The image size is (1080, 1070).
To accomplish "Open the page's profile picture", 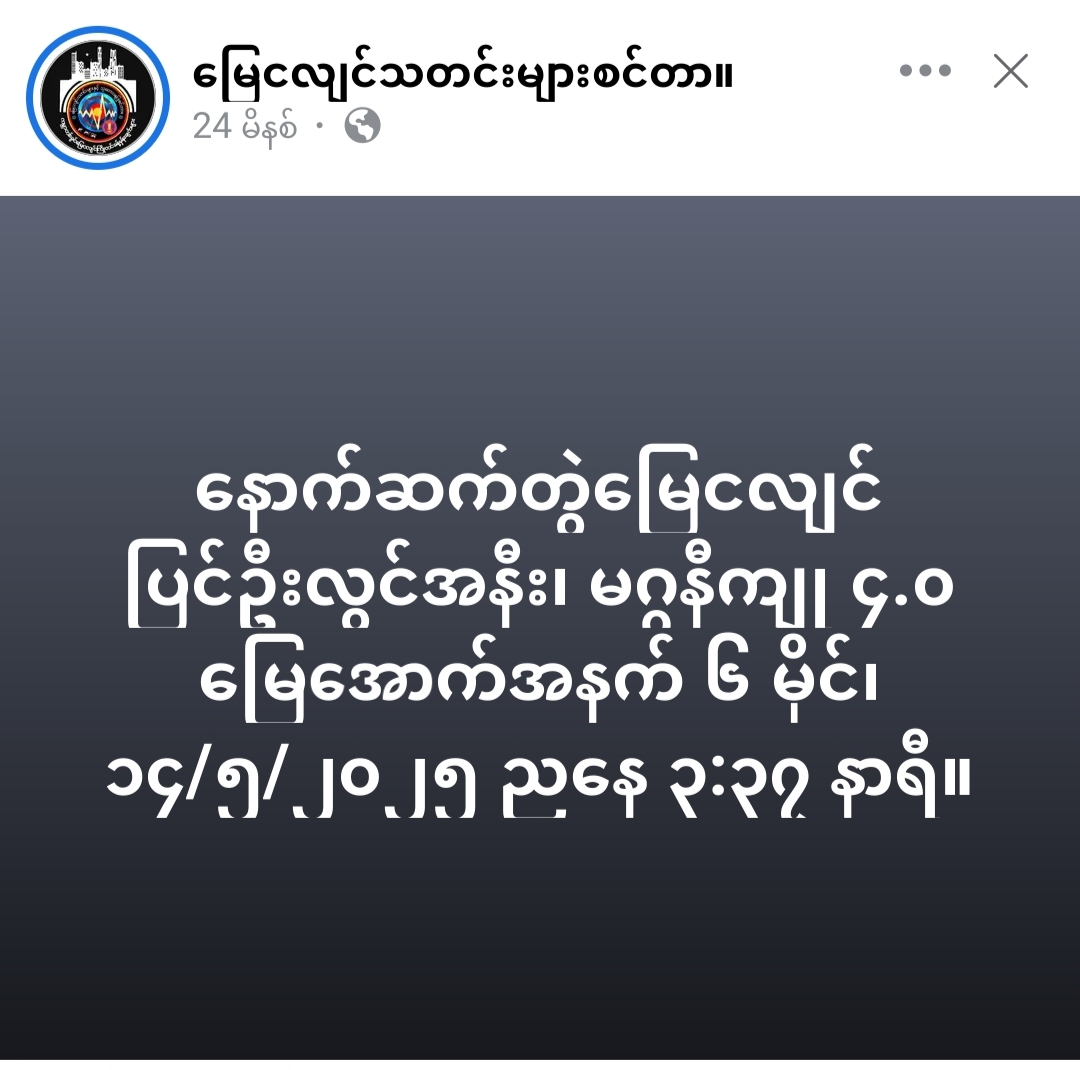I will 98,97.
